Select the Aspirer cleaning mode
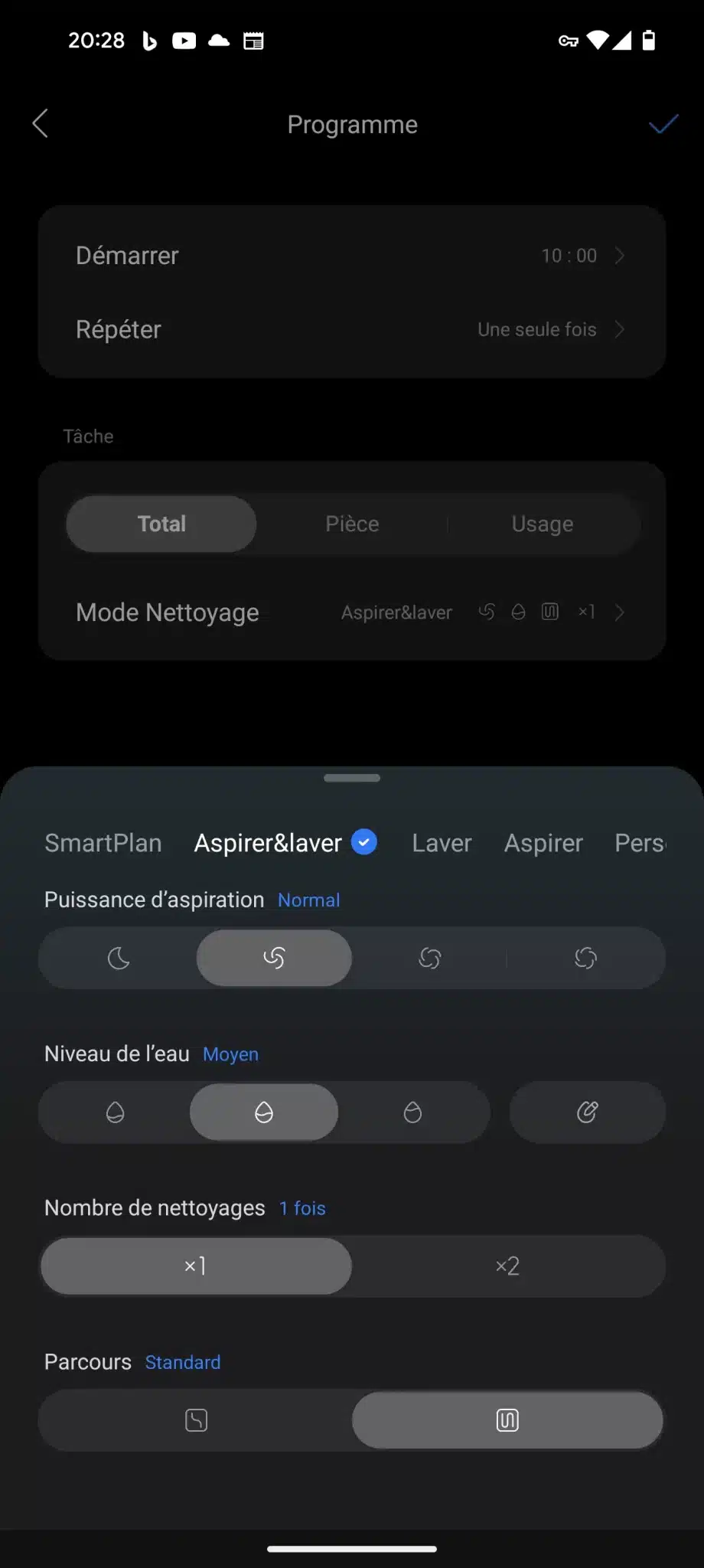704x1568 pixels. coord(543,843)
